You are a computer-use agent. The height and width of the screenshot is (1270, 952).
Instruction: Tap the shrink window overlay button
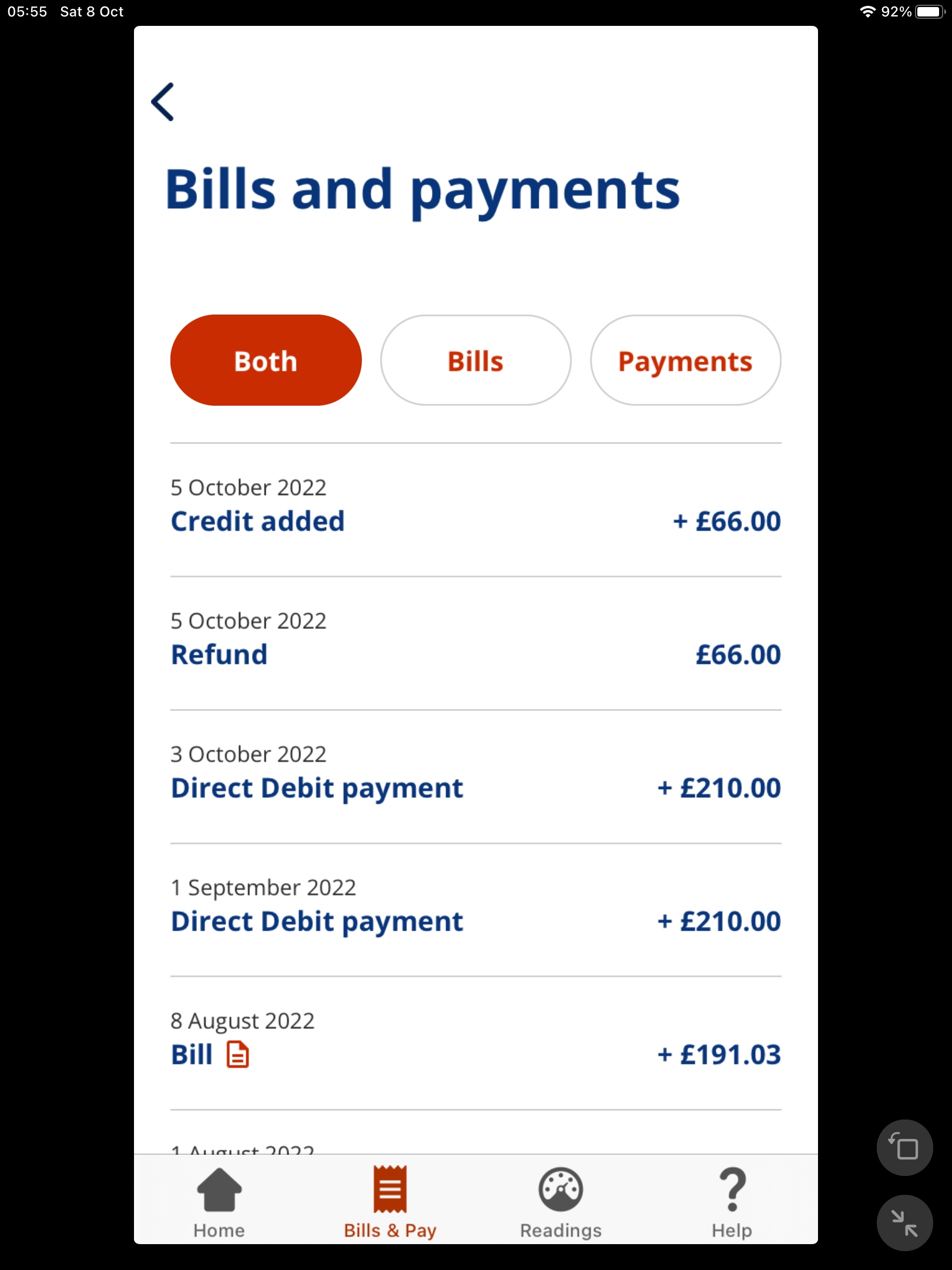coord(904,1222)
